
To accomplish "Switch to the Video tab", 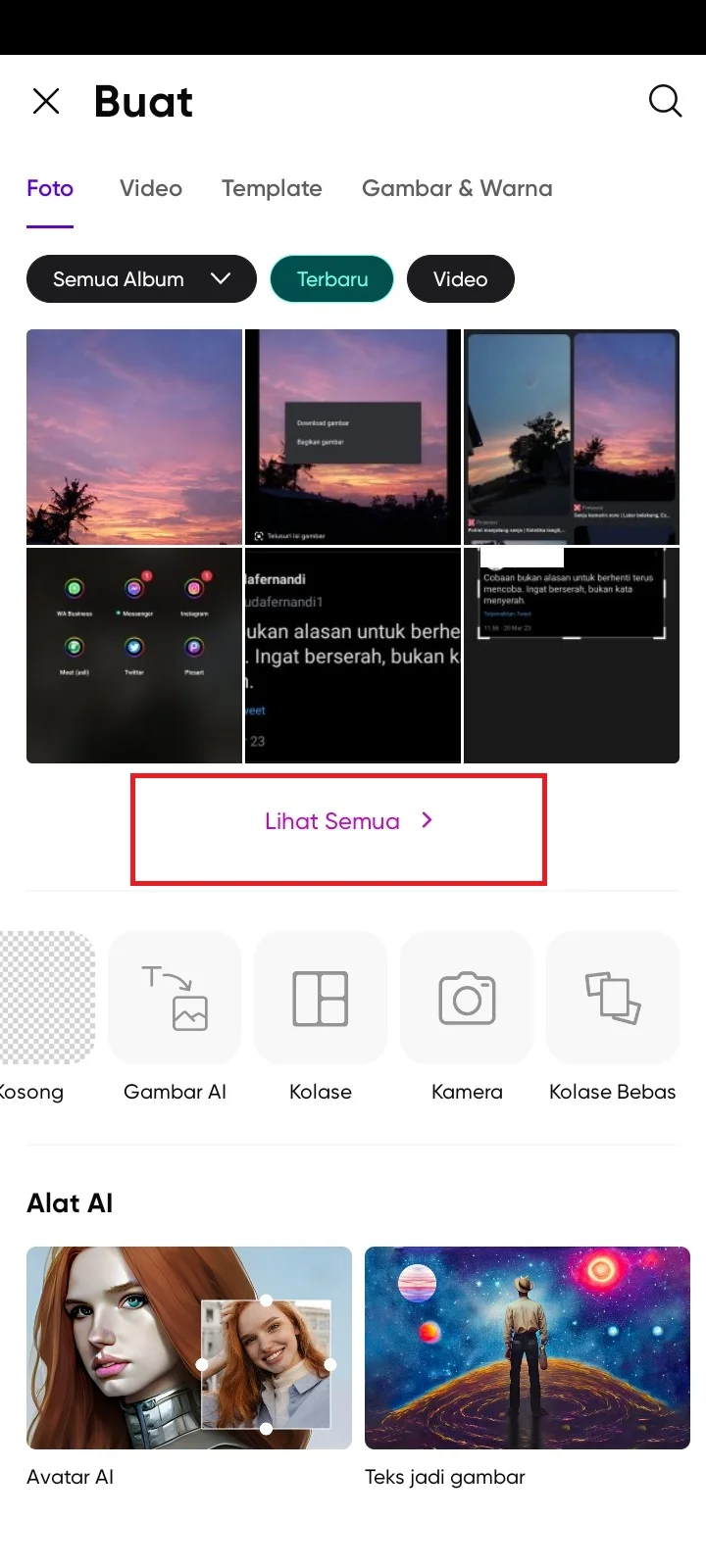I will tap(151, 188).
